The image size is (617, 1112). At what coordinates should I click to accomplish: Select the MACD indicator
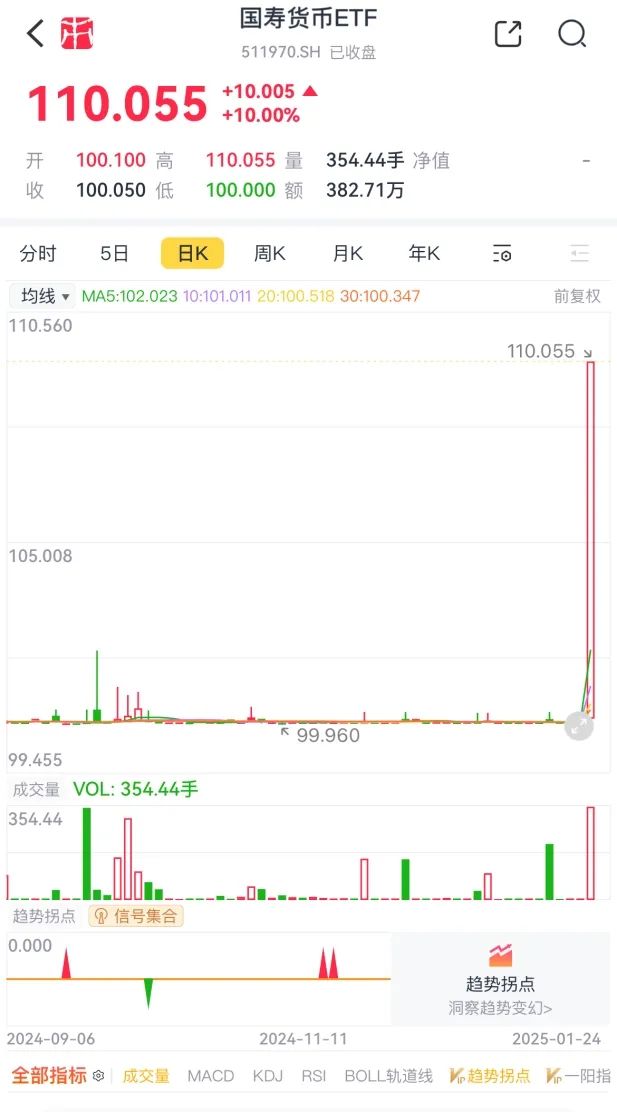click(211, 1076)
